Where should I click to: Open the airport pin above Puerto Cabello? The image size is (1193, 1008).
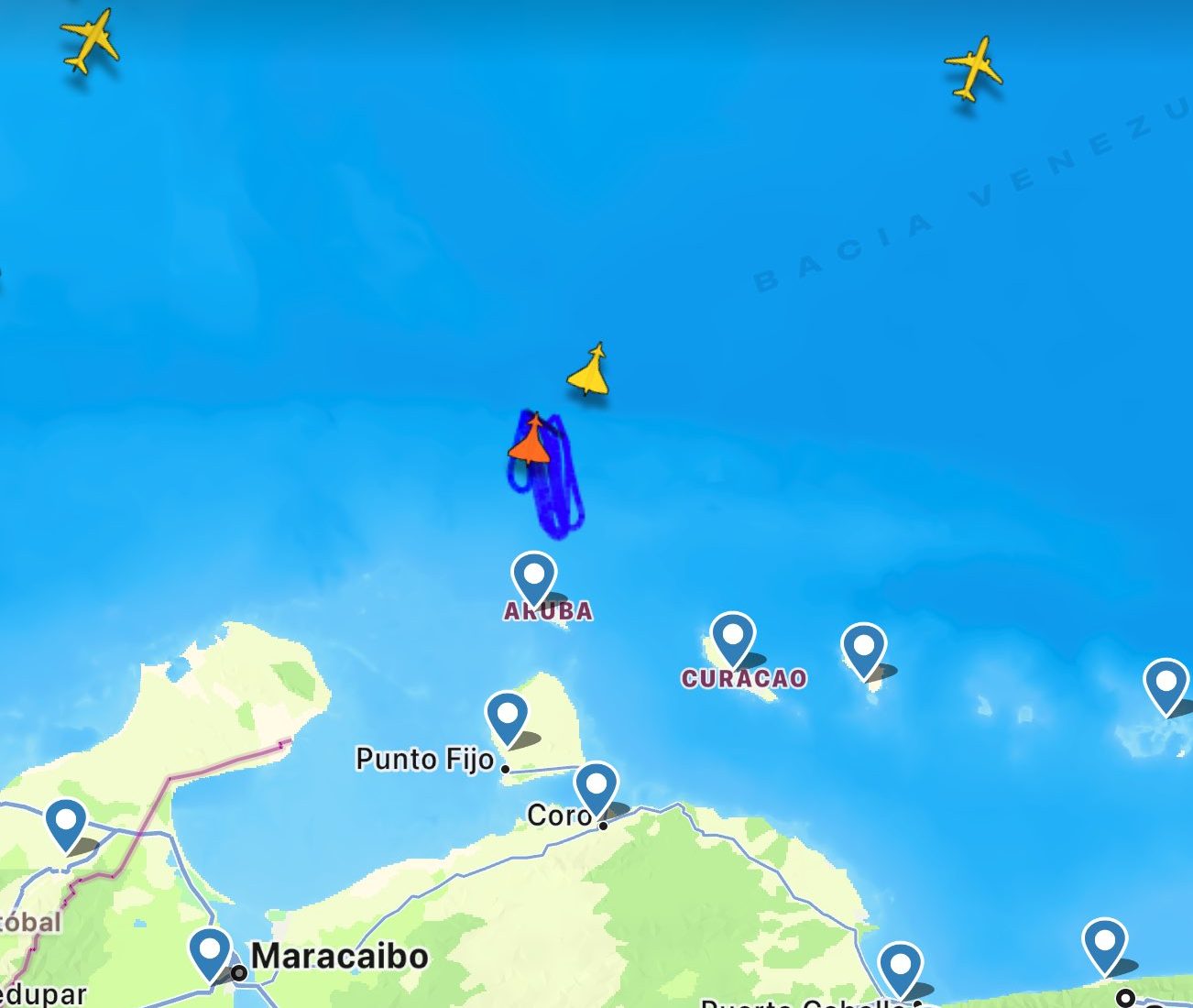click(900, 968)
